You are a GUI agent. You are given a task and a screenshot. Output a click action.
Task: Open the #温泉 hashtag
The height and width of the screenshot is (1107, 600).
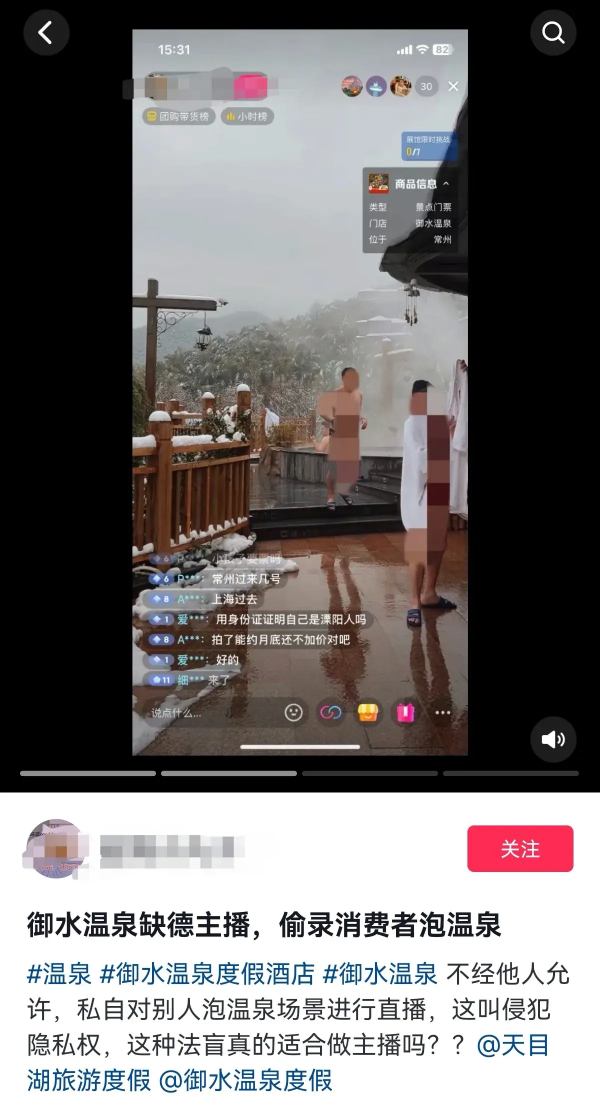(59, 973)
